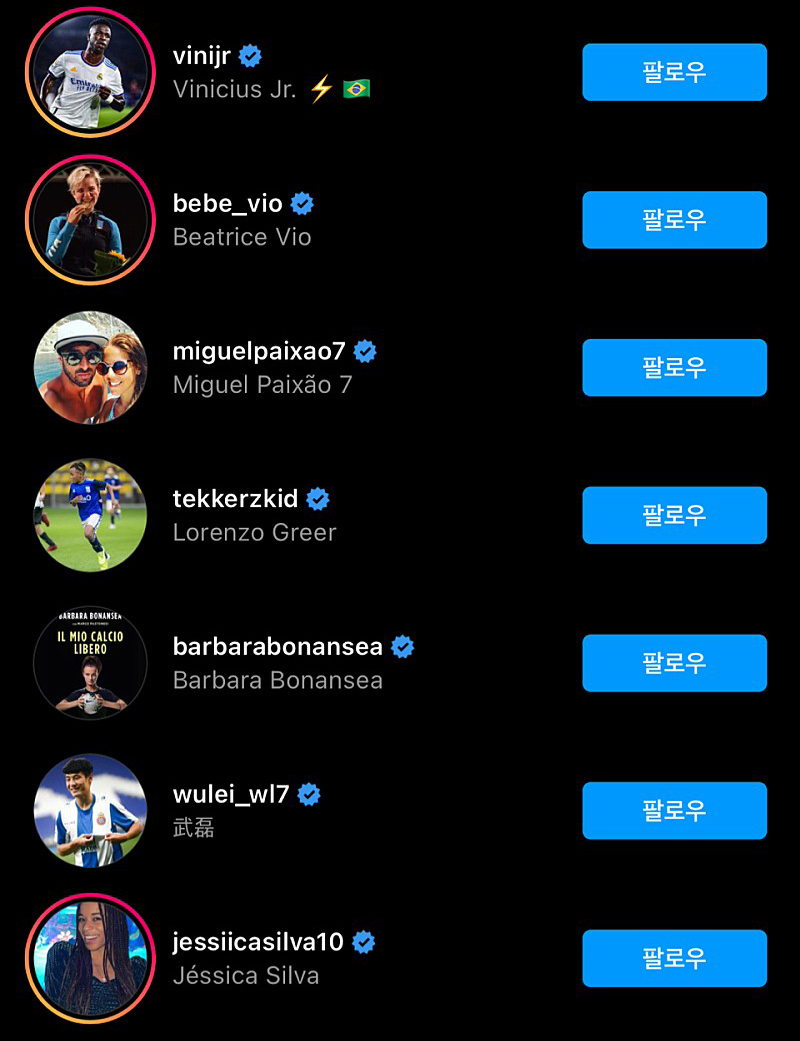Screen dimensions: 800x1041
Task: Tap follow beside jessiicasilva10
Action: coord(674,958)
